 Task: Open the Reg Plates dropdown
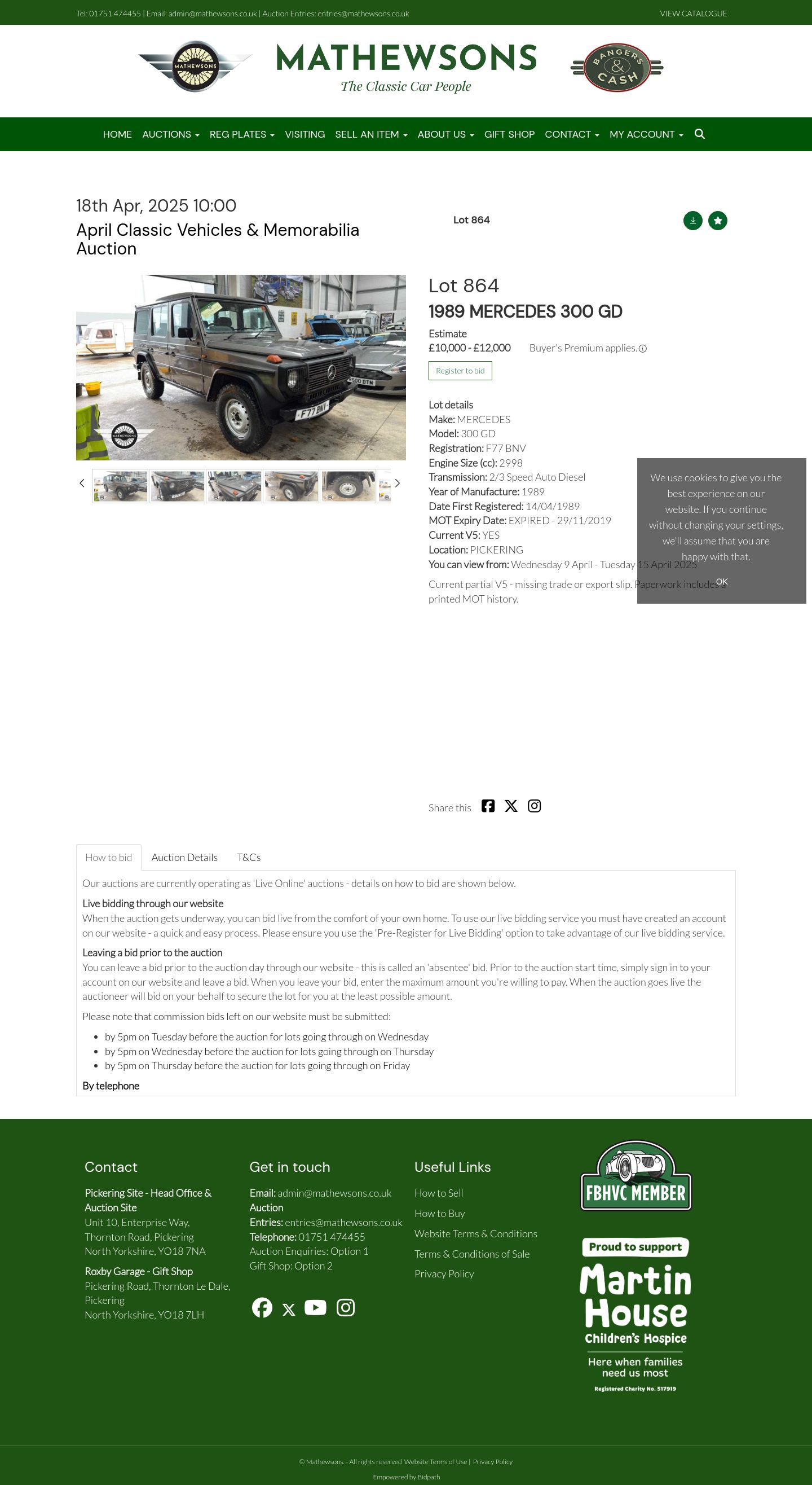tap(242, 134)
